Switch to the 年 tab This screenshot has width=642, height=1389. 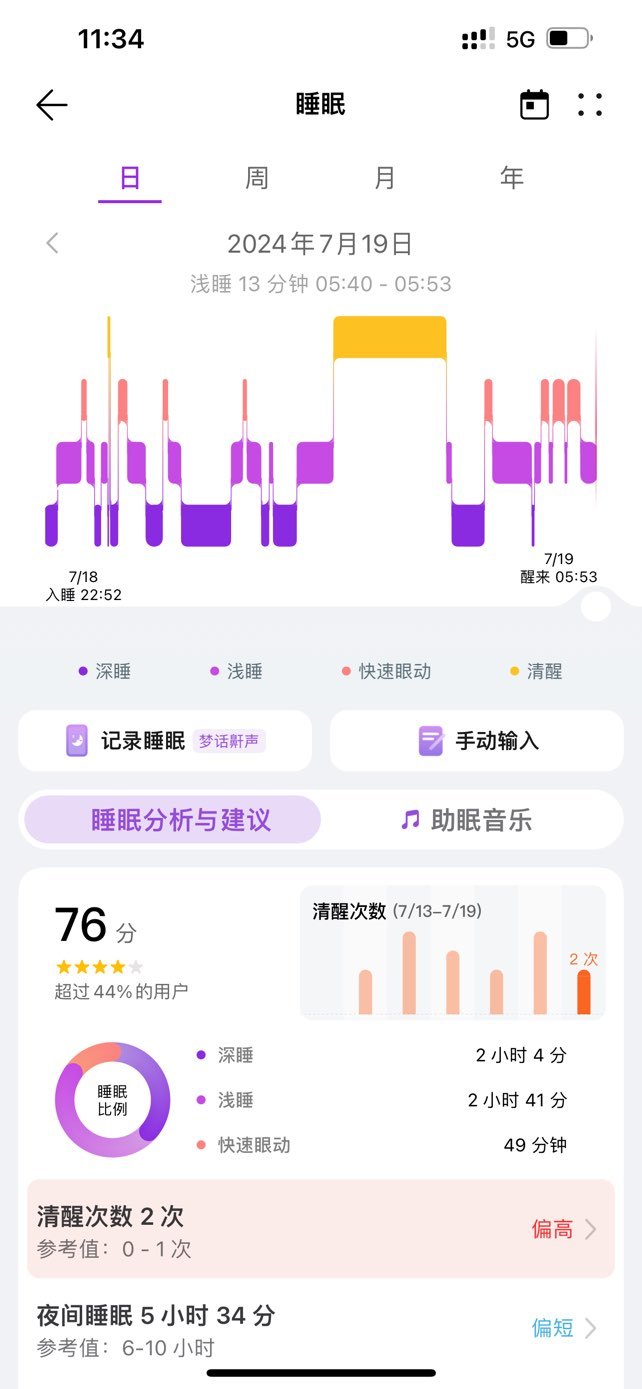pos(512,178)
